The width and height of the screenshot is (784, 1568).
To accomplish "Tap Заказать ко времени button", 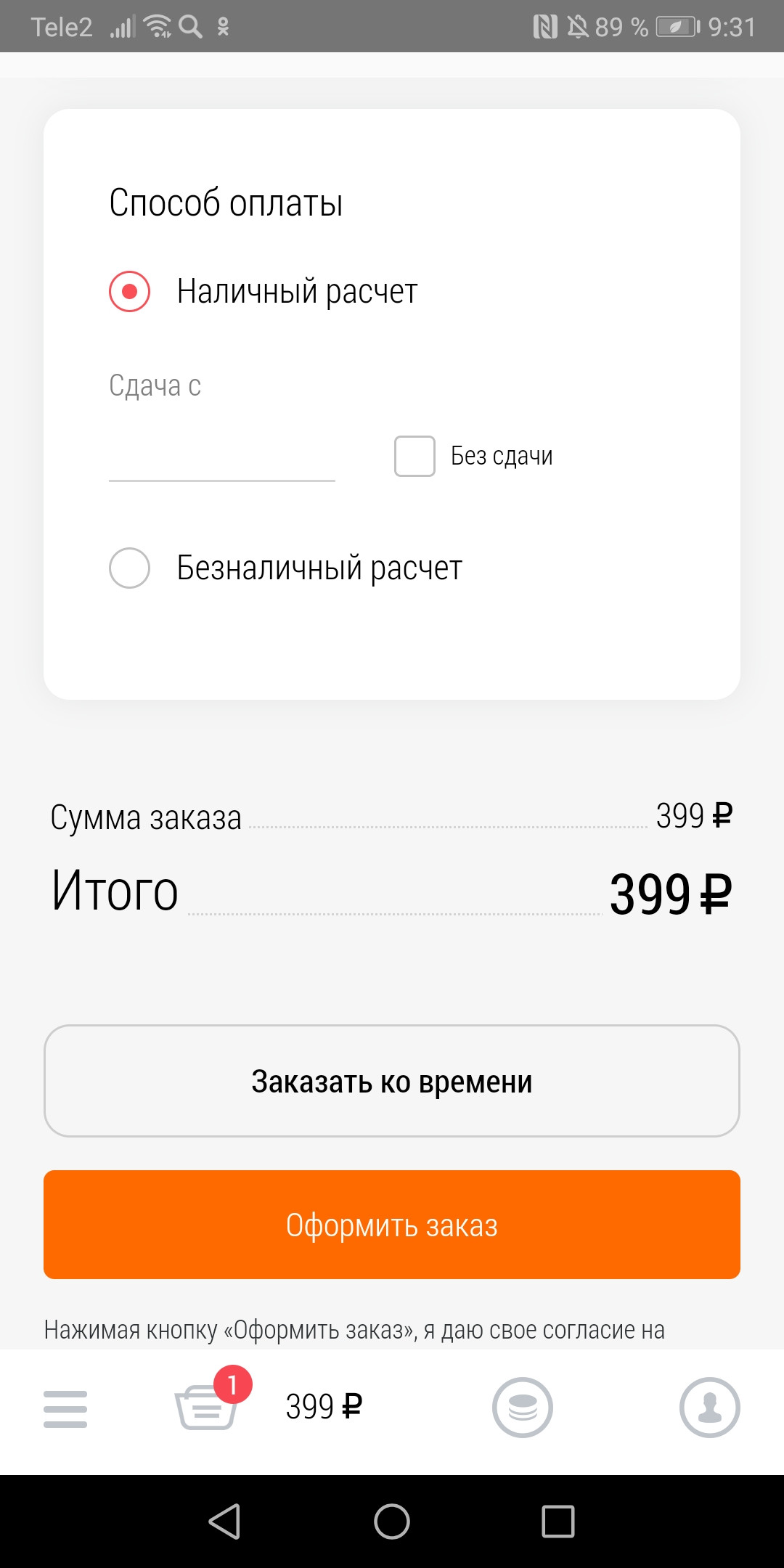I will tap(392, 1081).
